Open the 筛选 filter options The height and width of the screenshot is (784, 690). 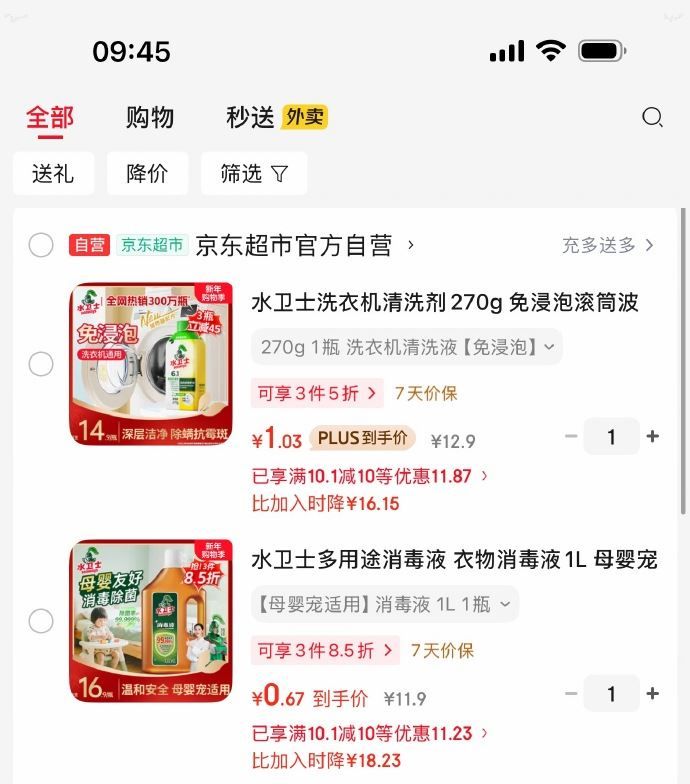[254, 174]
